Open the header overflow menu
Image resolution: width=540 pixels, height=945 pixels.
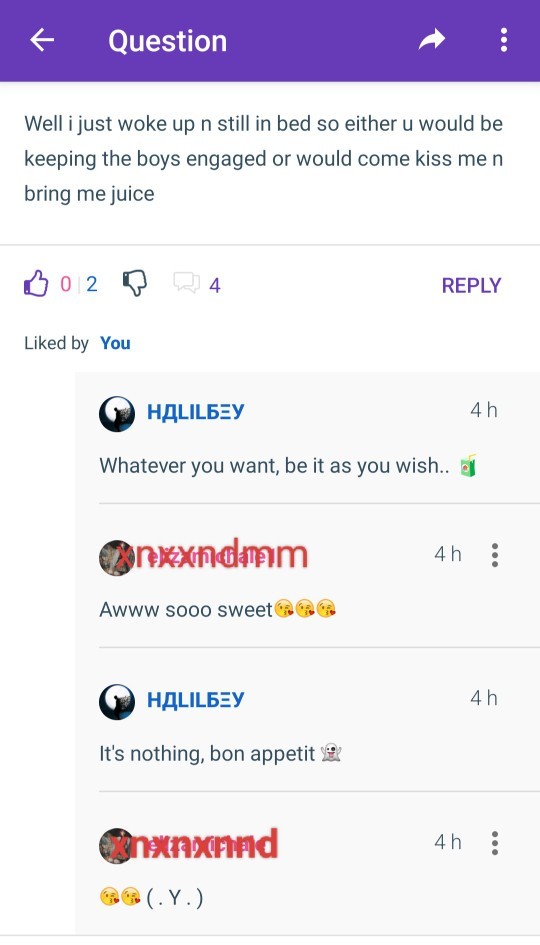pos(504,40)
